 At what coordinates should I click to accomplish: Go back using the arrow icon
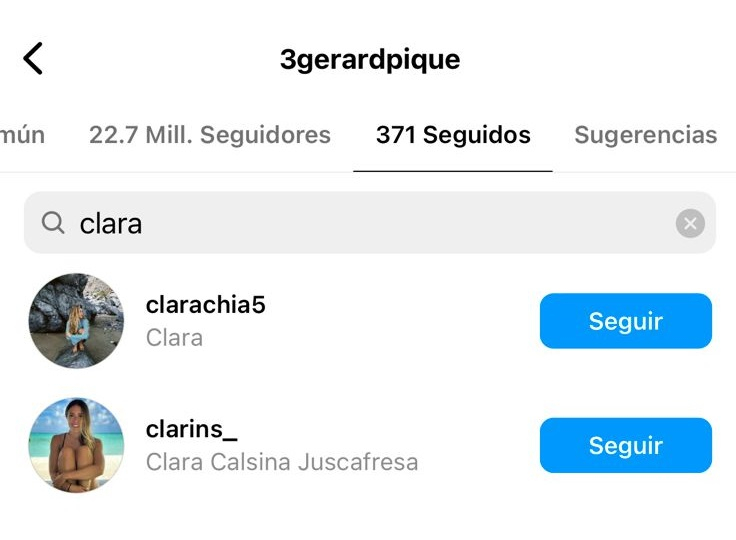click(x=33, y=59)
